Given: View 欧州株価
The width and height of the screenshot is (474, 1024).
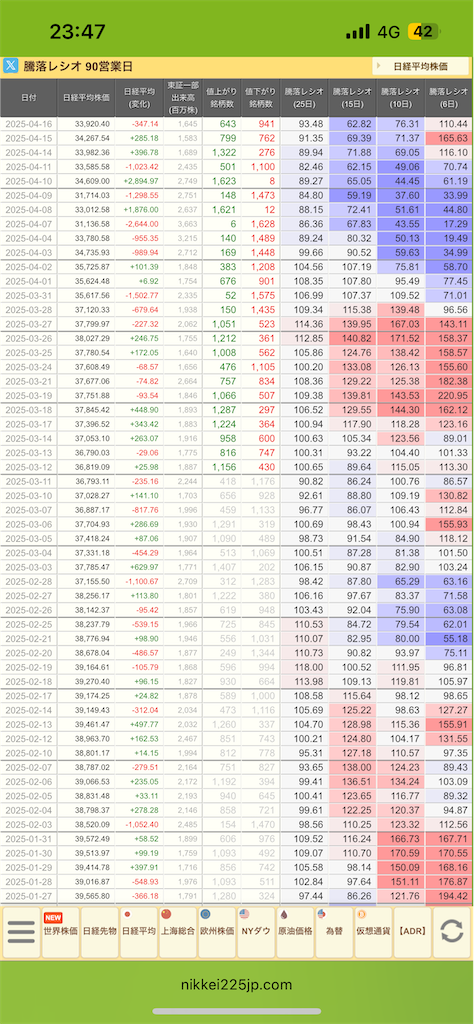Looking at the screenshot, I should (x=217, y=932).
